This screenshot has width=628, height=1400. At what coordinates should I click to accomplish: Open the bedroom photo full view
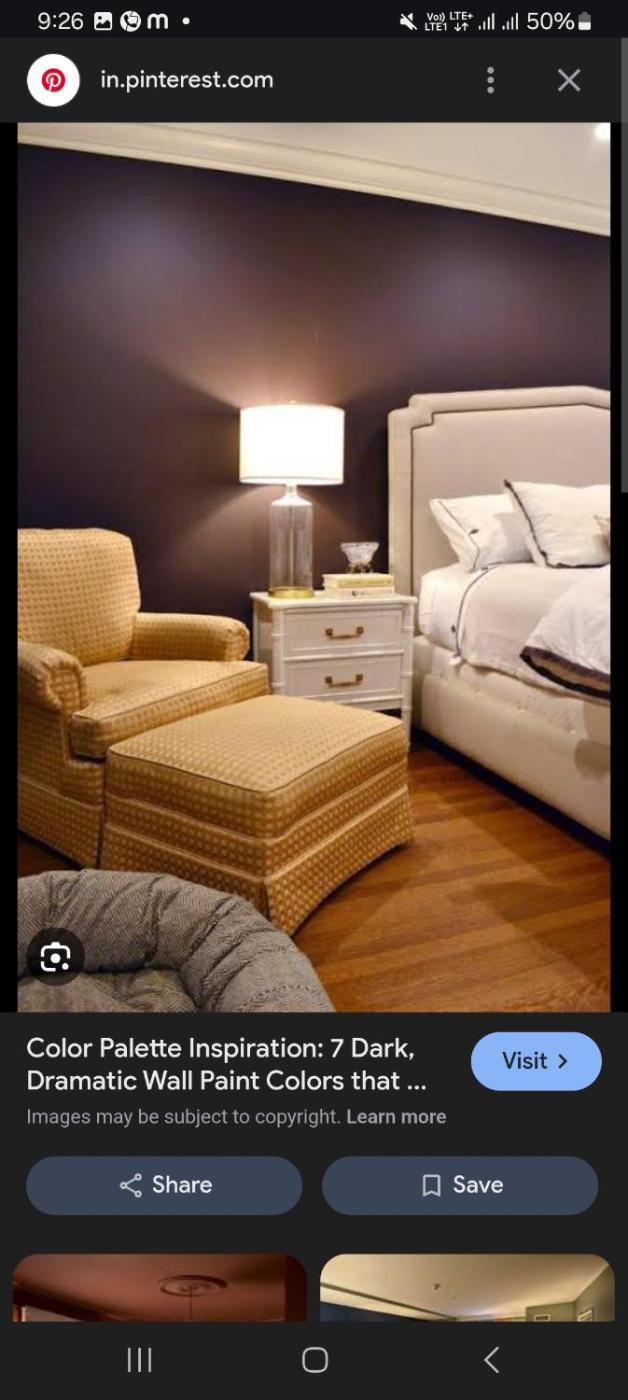[314, 560]
